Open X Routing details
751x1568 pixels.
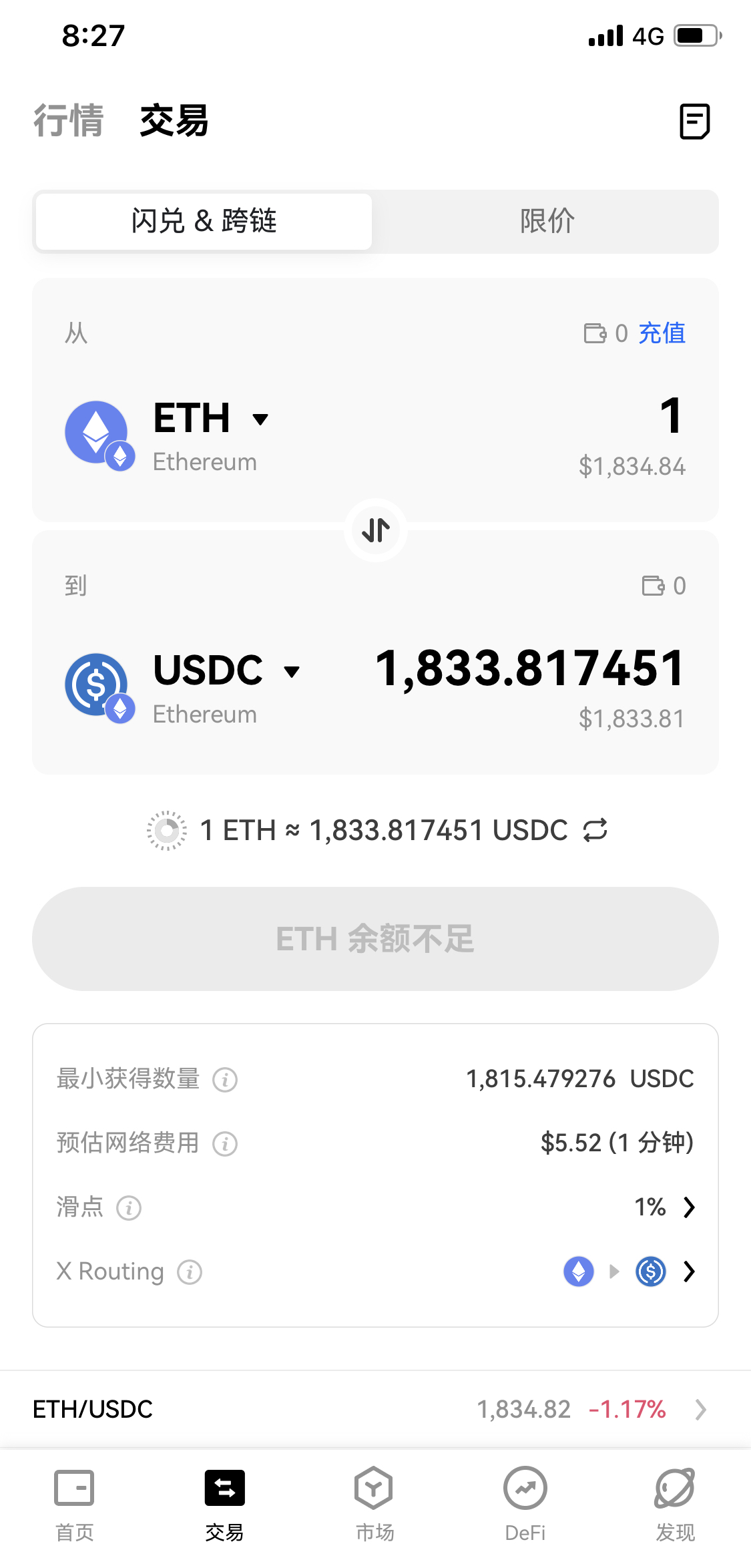click(x=689, y=1271)
